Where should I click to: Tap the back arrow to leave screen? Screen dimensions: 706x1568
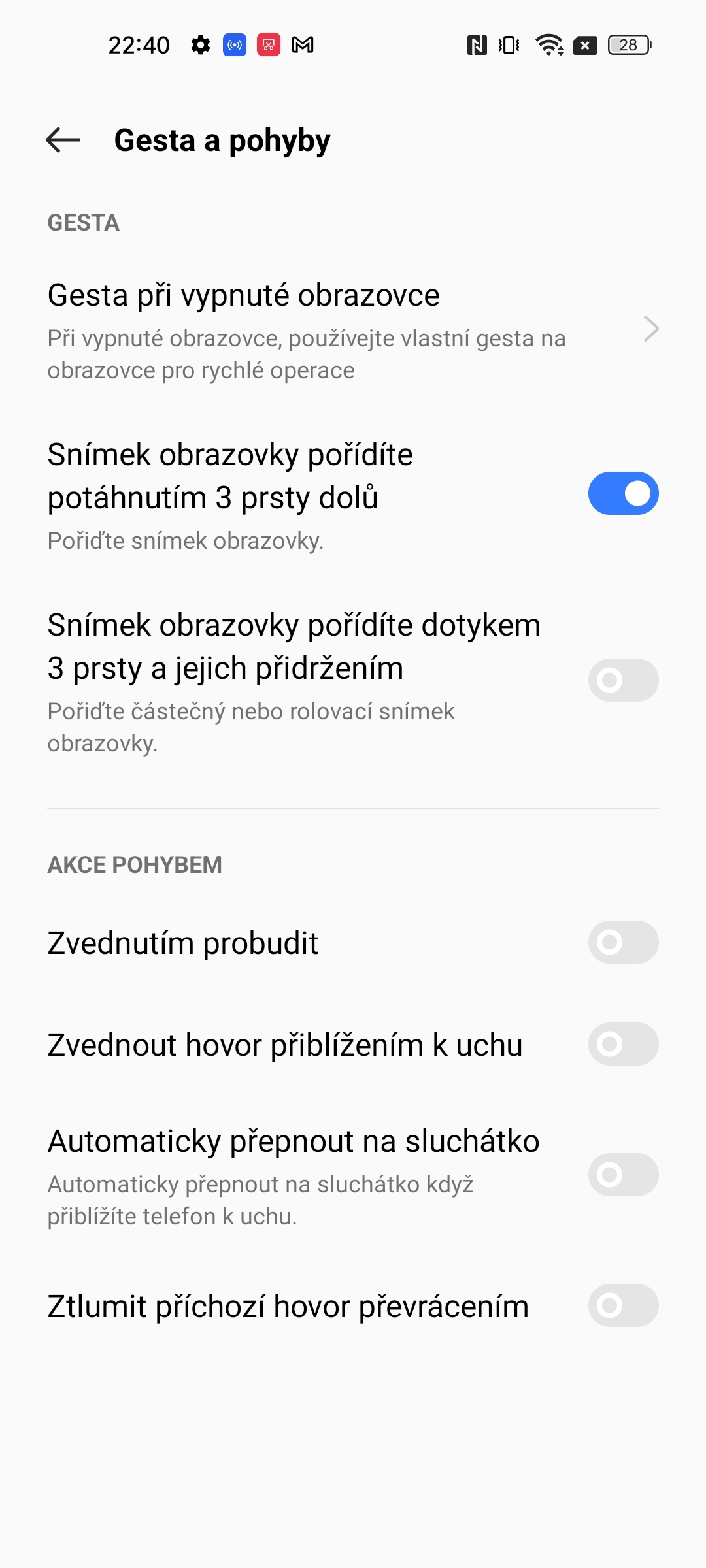[62, 139]
